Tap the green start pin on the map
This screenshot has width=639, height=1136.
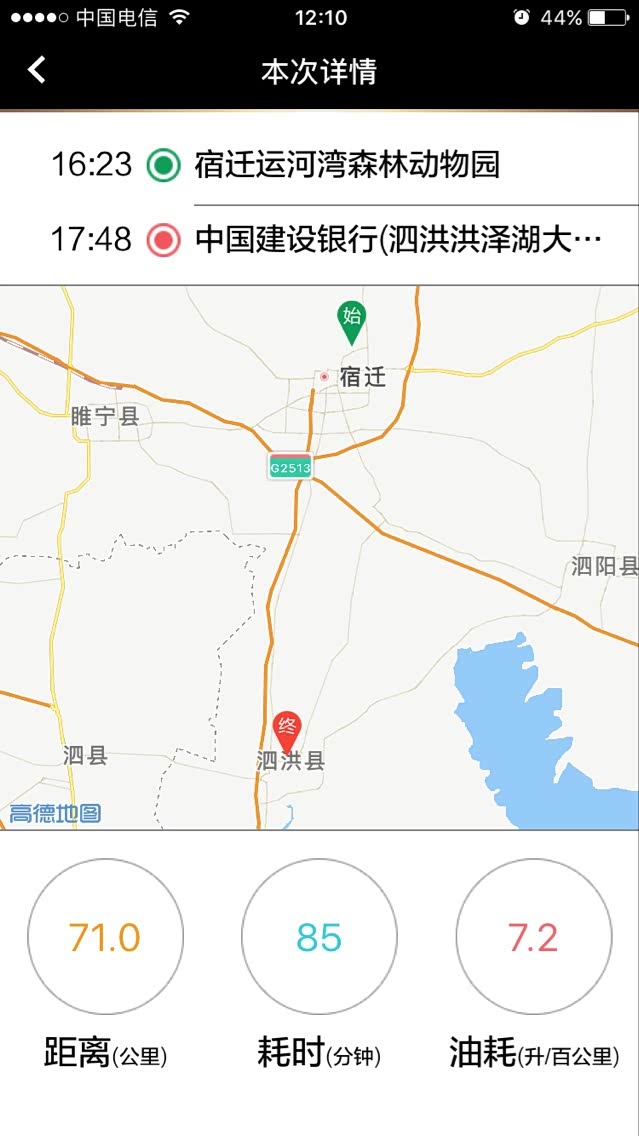tap(351, 320)
